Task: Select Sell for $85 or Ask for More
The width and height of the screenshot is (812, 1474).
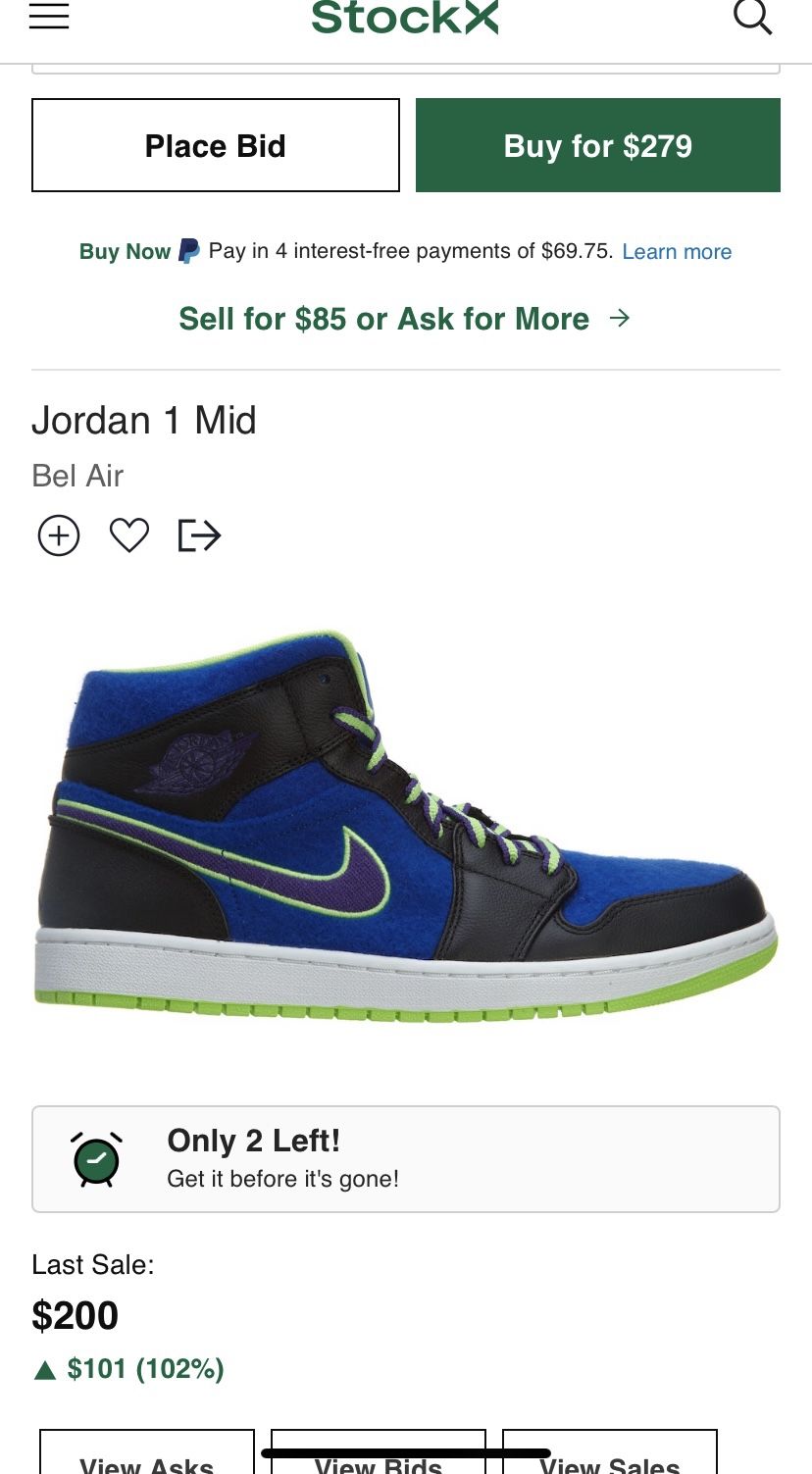Action: coord(404,319)
